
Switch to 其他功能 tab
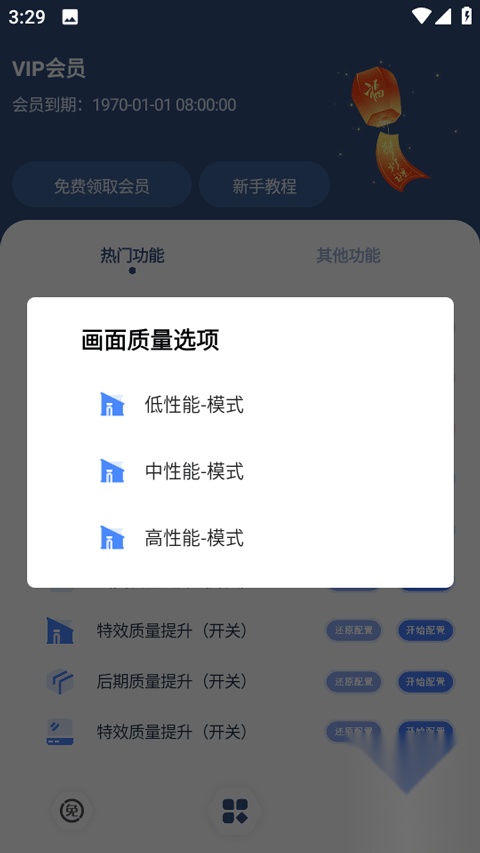tap(348, 256)
